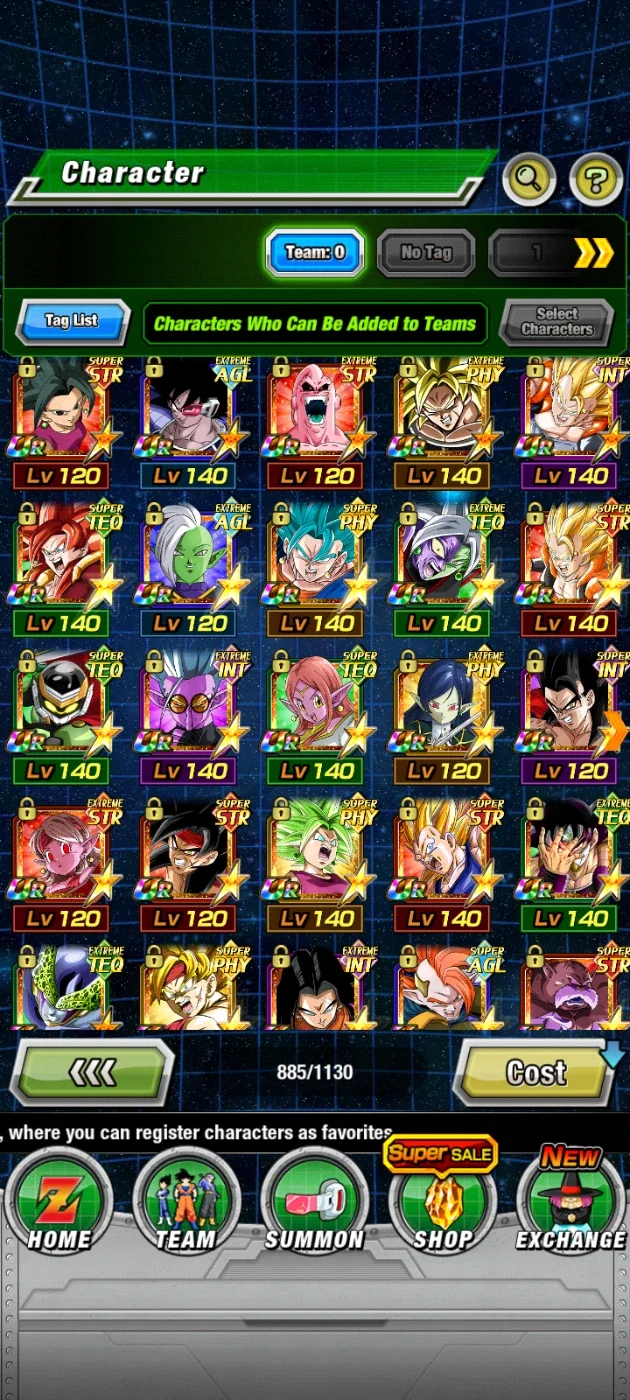
Task: Open the EXCHANGE tab
Action: point(570,1201)
